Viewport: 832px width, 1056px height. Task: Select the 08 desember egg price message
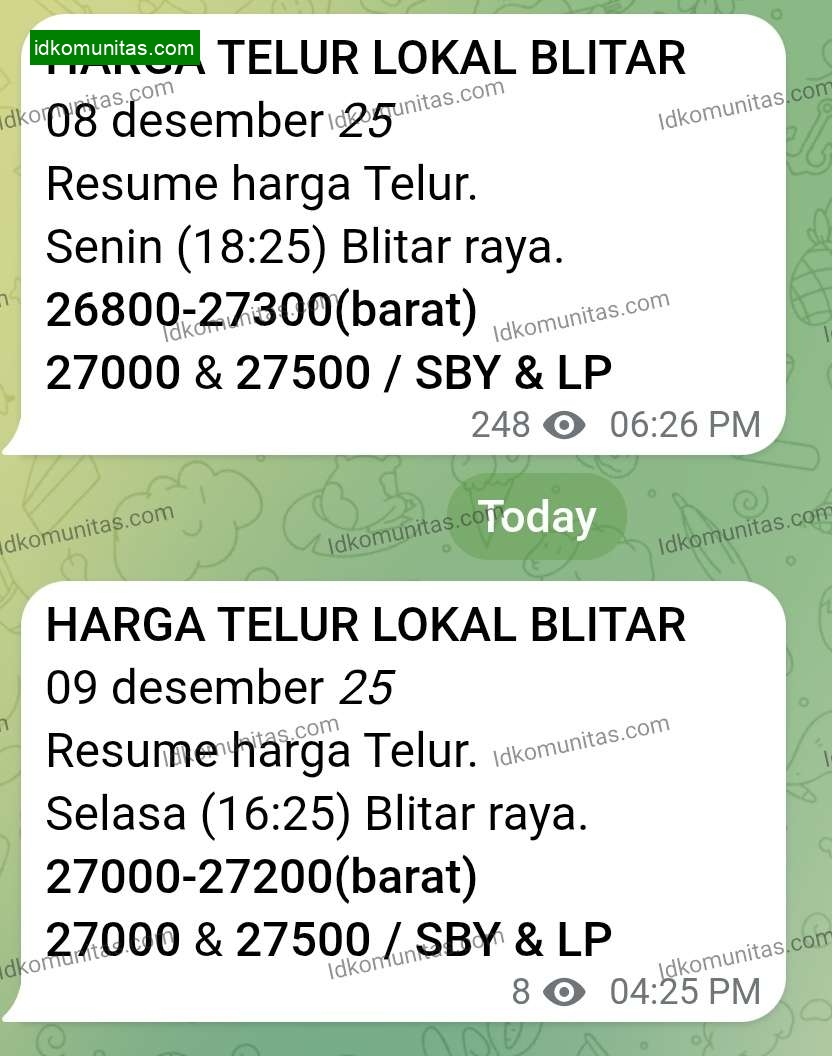pos(400,240)
